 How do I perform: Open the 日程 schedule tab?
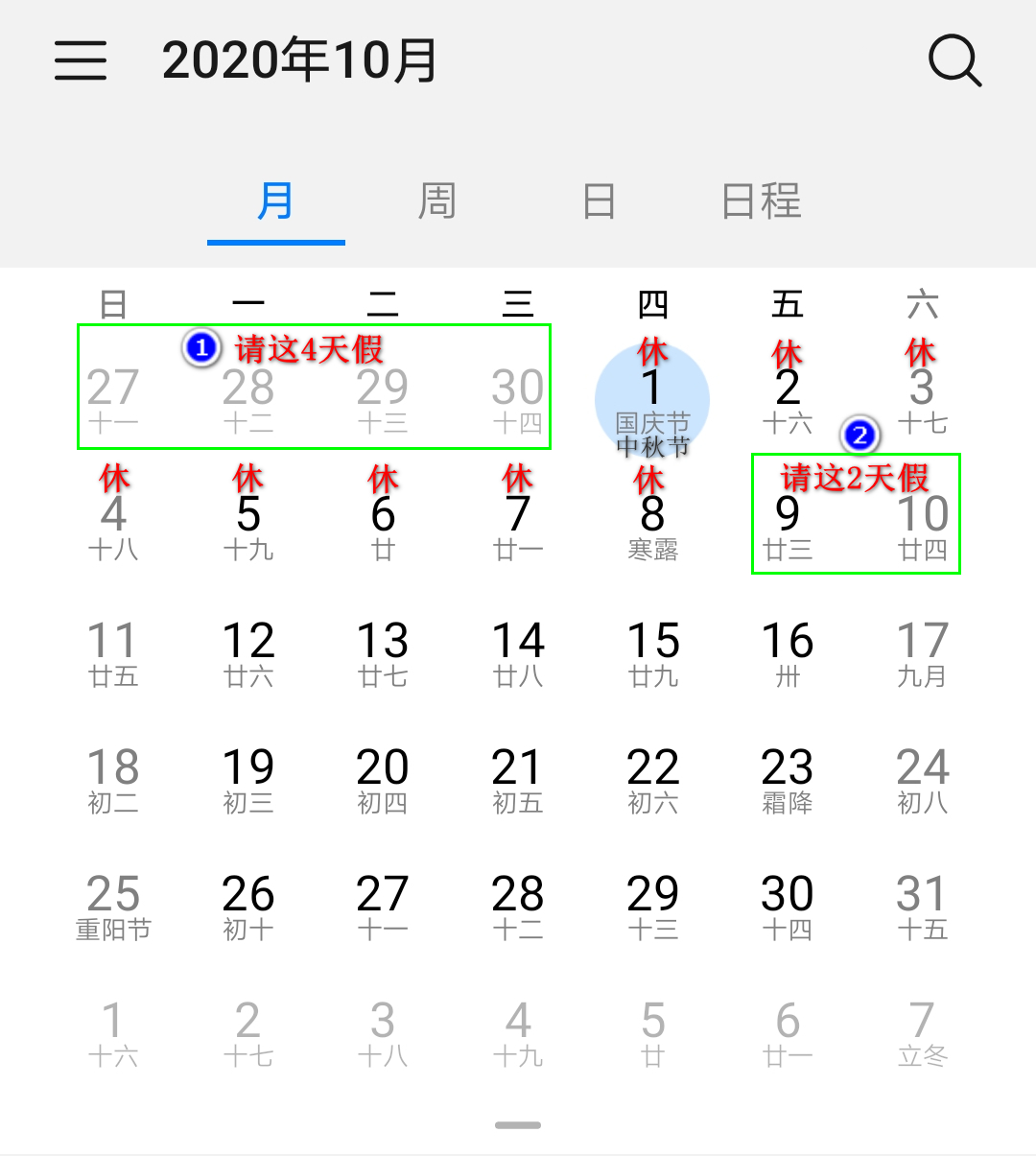tap(760, 201)
